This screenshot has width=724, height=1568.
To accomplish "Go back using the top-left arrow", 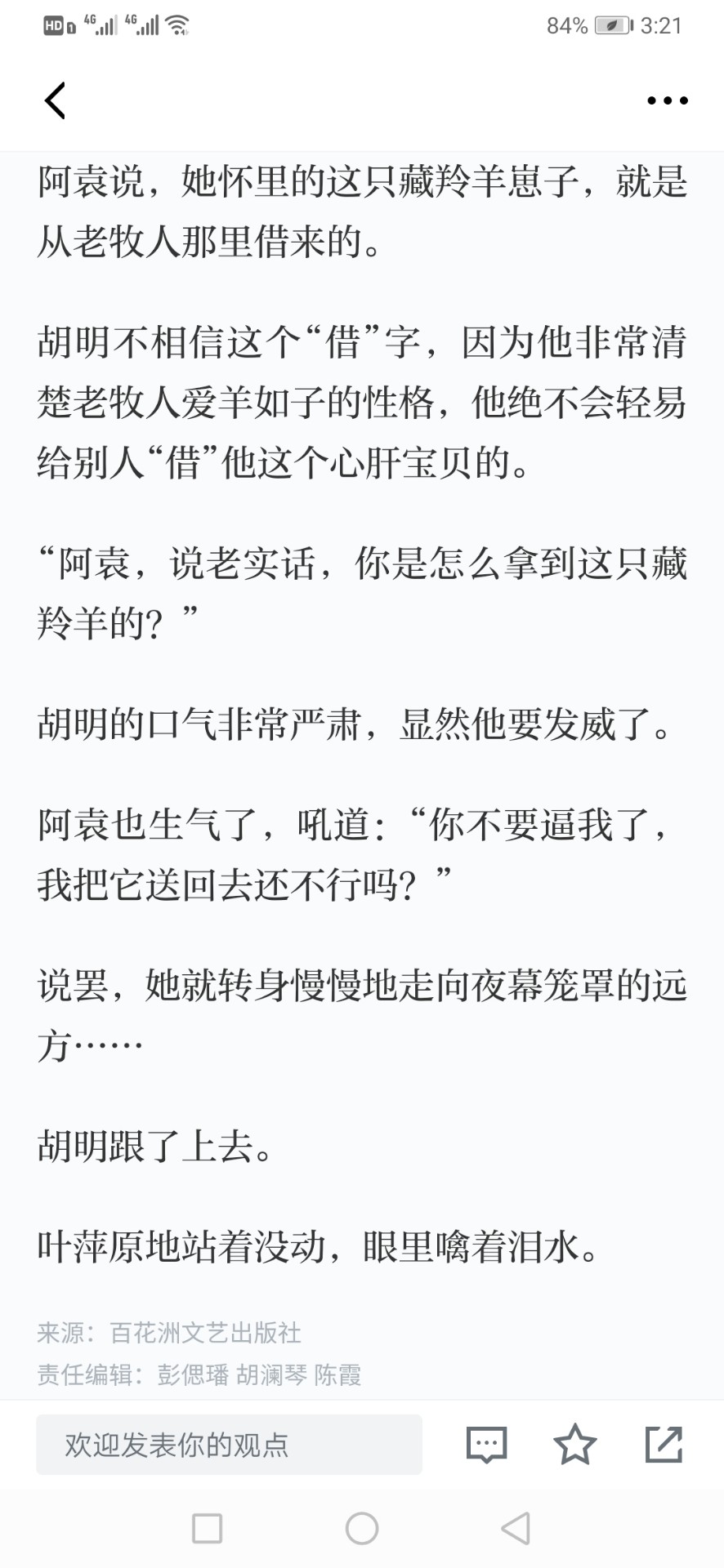I will click(55, 100).
